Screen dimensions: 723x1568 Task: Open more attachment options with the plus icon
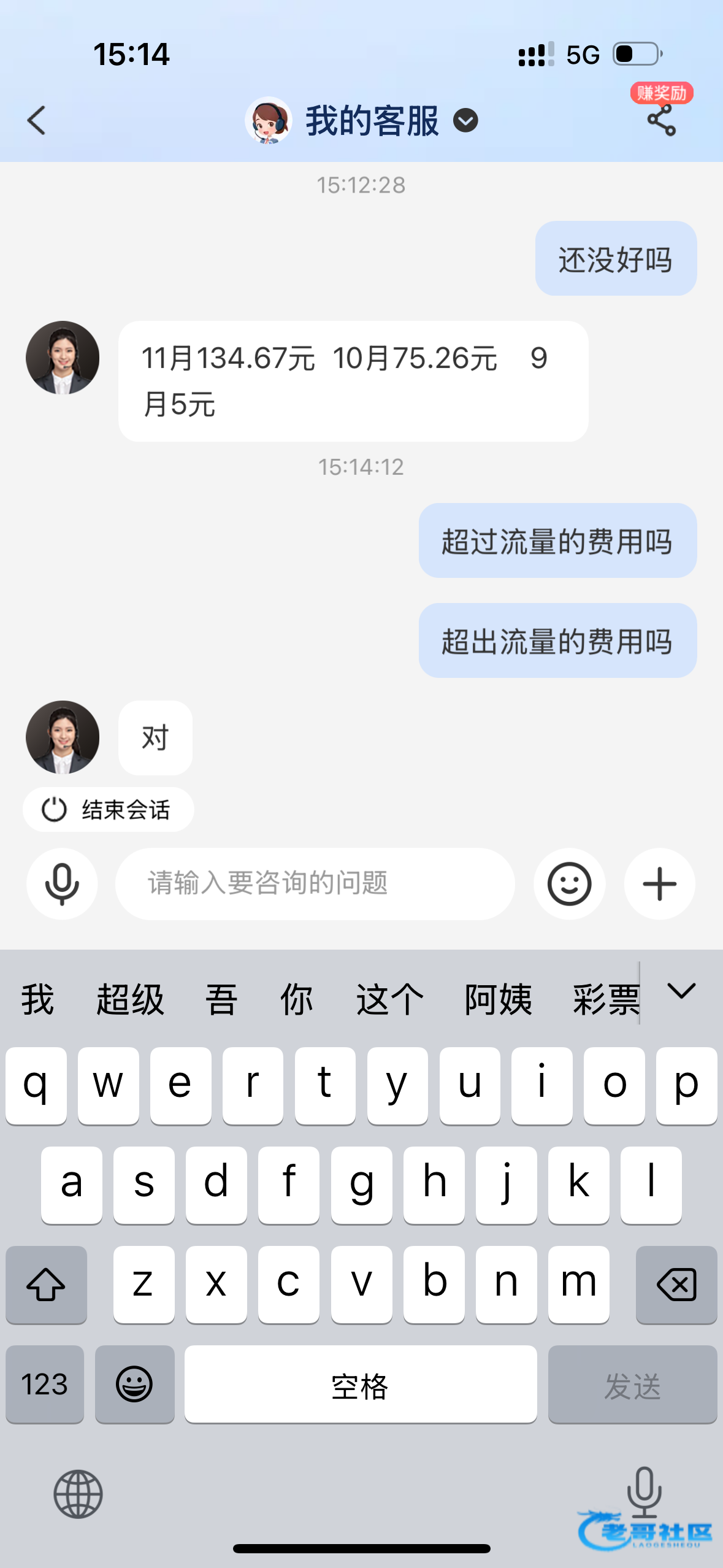click(x=659, y=884)
